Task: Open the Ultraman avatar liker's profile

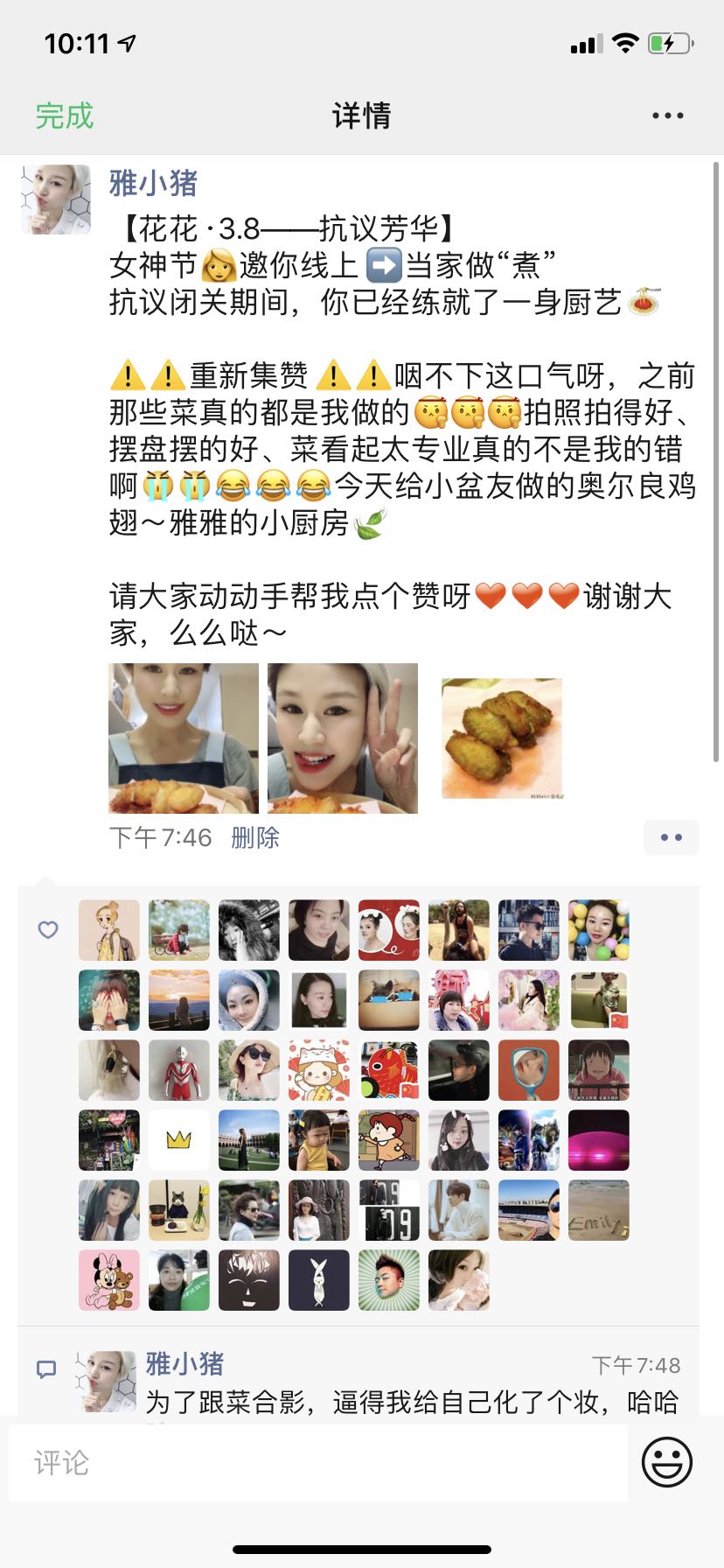Action: 179,1070
